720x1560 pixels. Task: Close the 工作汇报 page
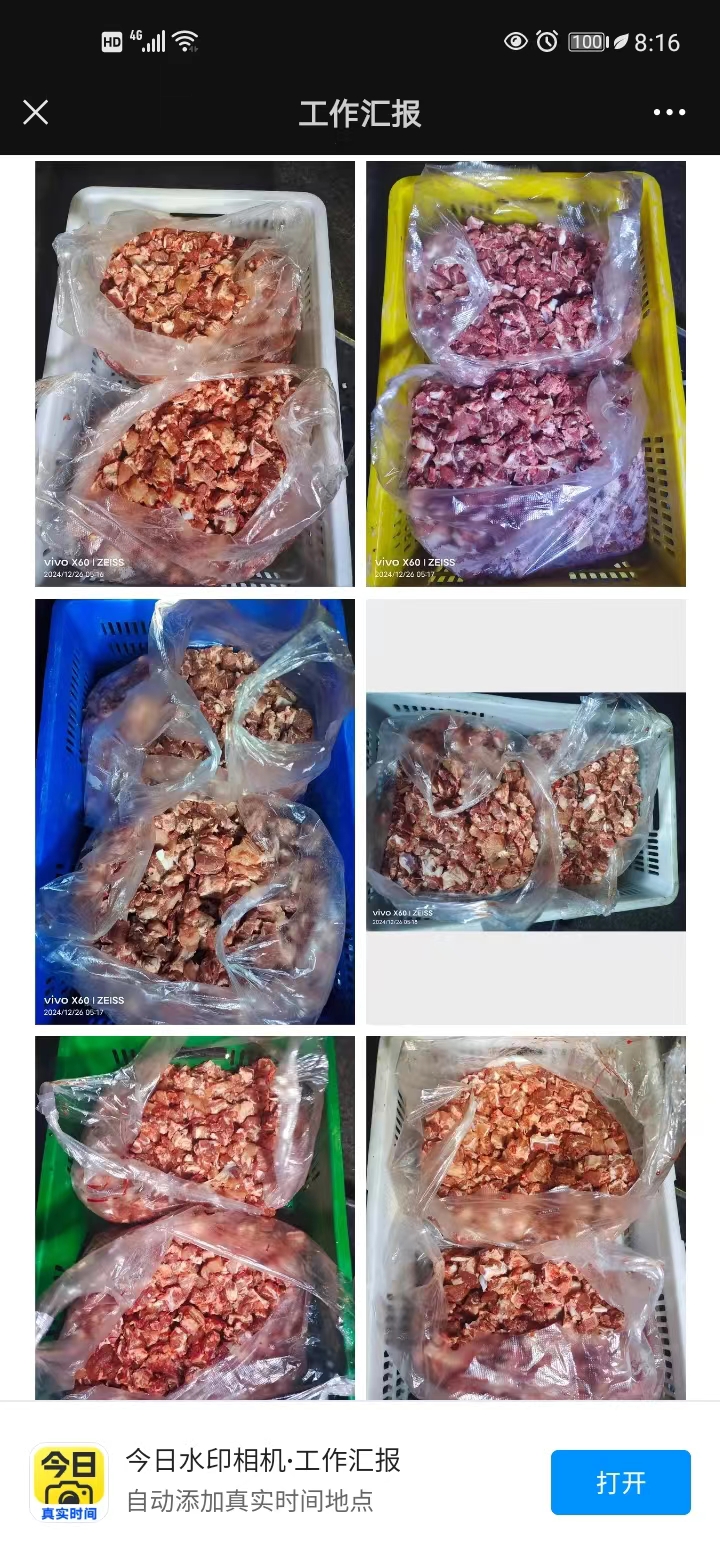tap(36, 112)
